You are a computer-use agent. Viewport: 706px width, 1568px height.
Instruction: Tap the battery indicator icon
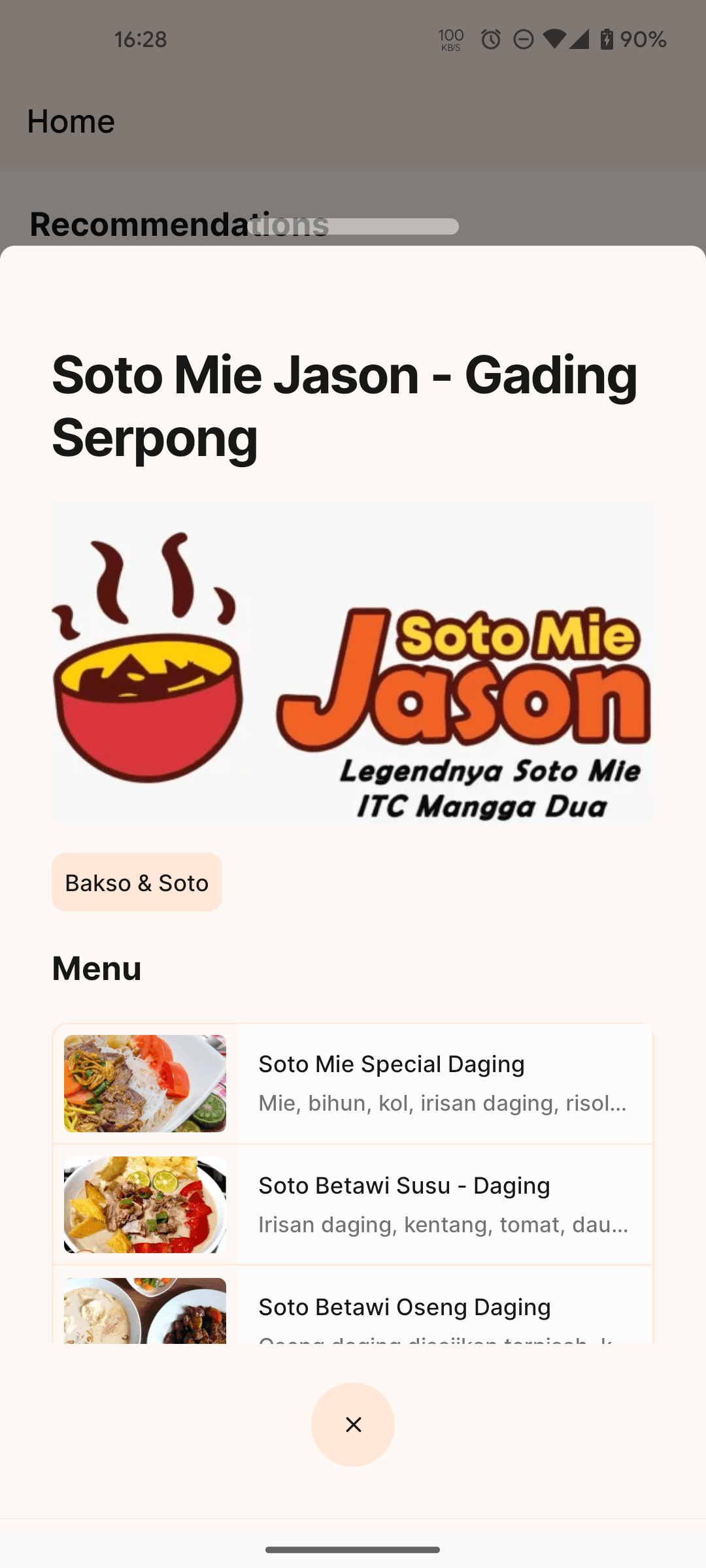[x=608, y=41]
